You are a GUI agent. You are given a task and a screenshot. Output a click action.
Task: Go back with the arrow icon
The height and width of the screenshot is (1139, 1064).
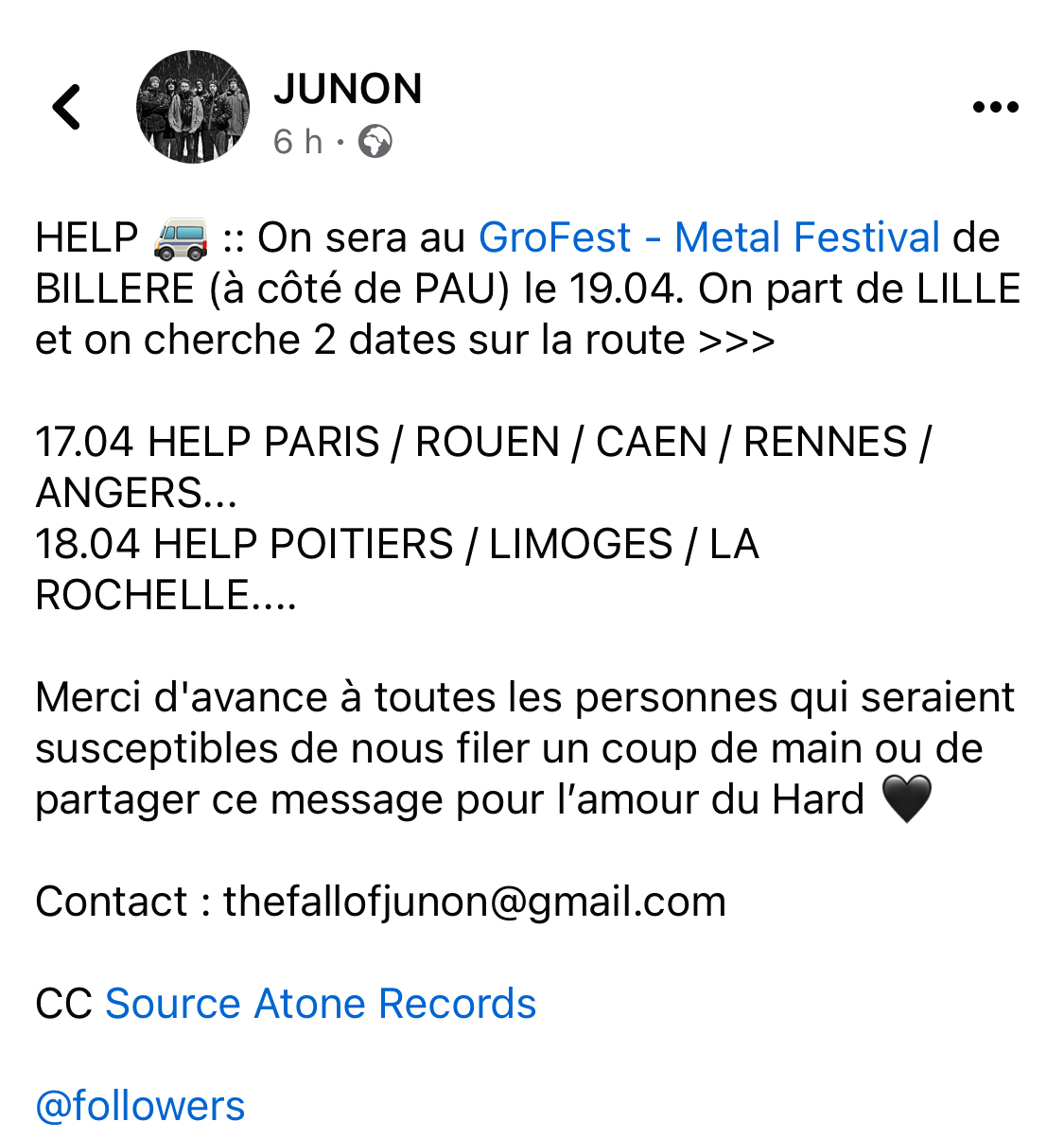click(67, 107)
